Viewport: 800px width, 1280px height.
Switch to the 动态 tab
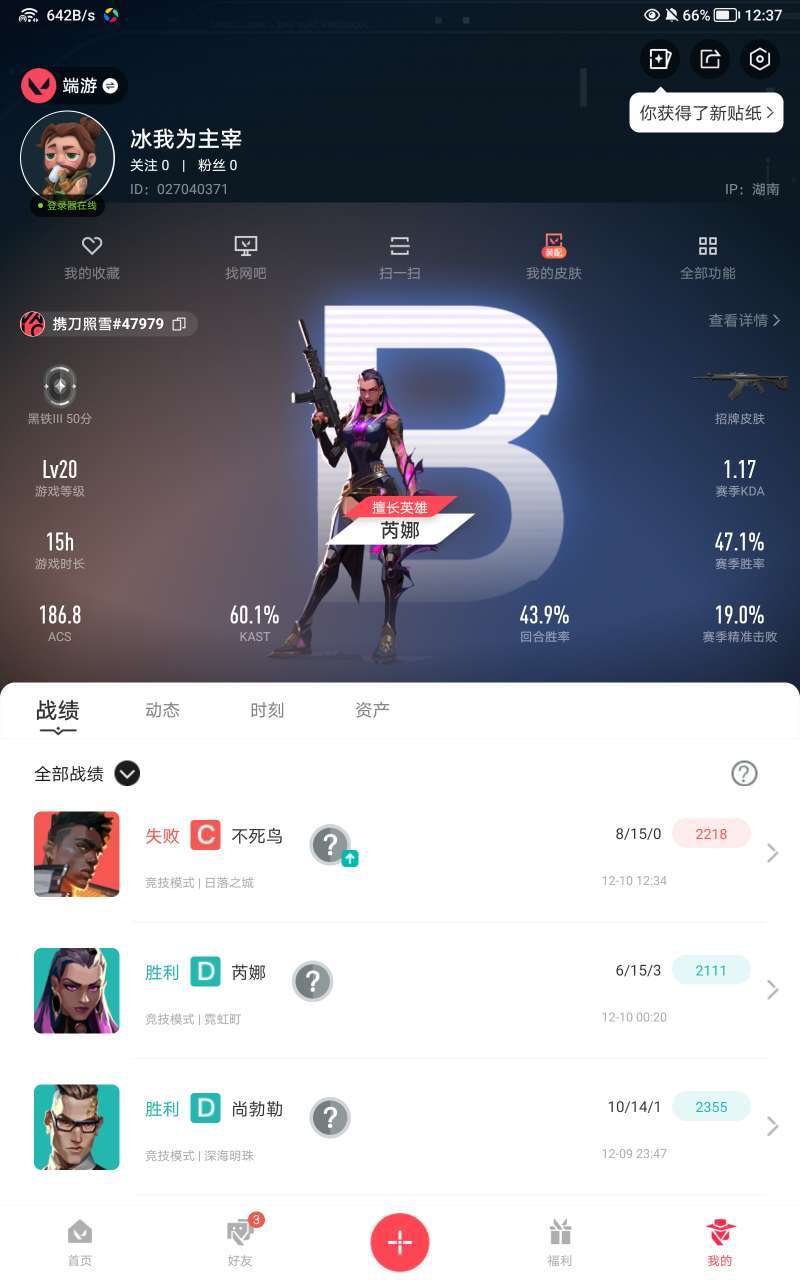pos(162,710)
